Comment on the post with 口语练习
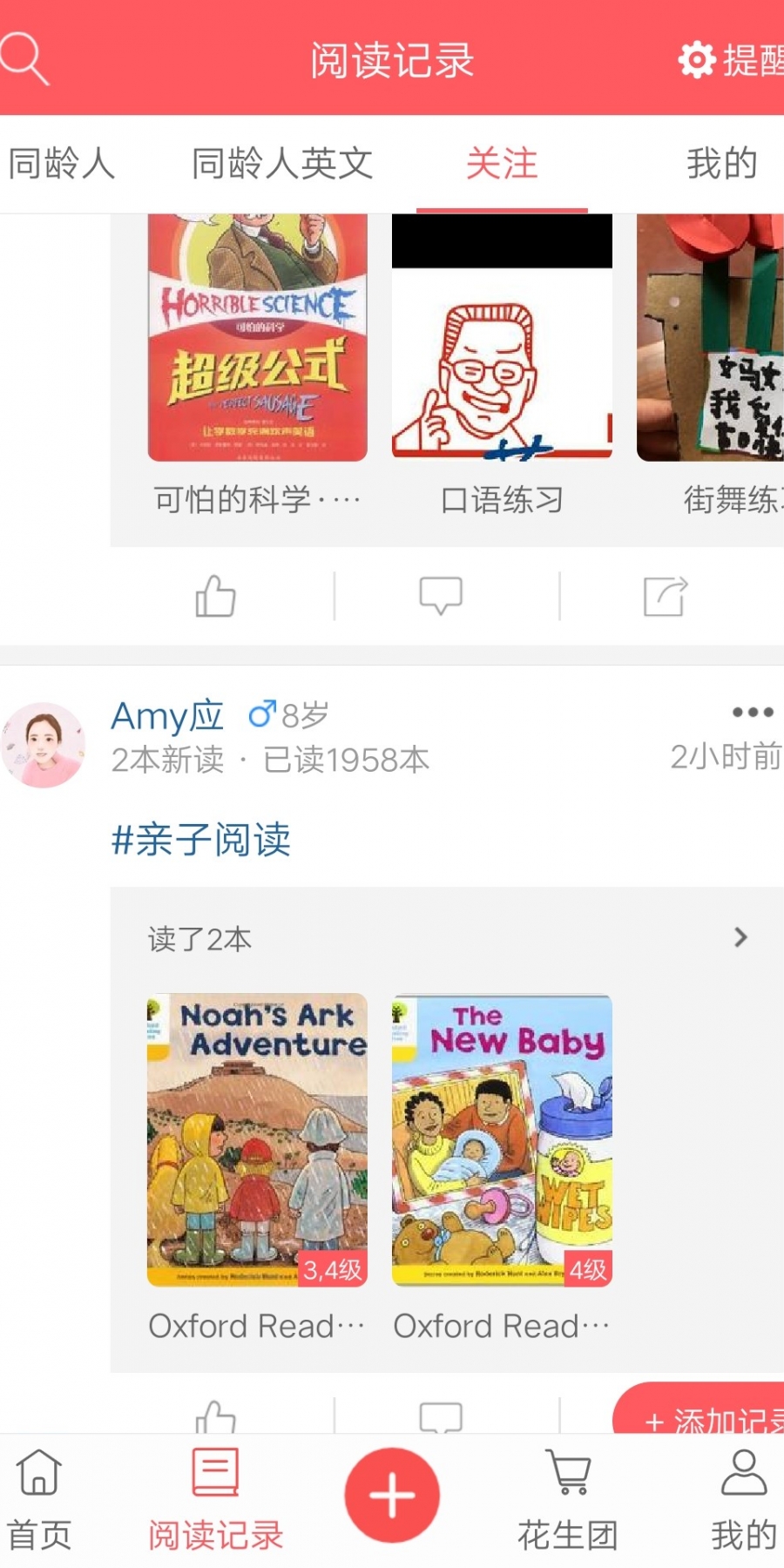784x1568 pixels. click(x=441, y=597)
